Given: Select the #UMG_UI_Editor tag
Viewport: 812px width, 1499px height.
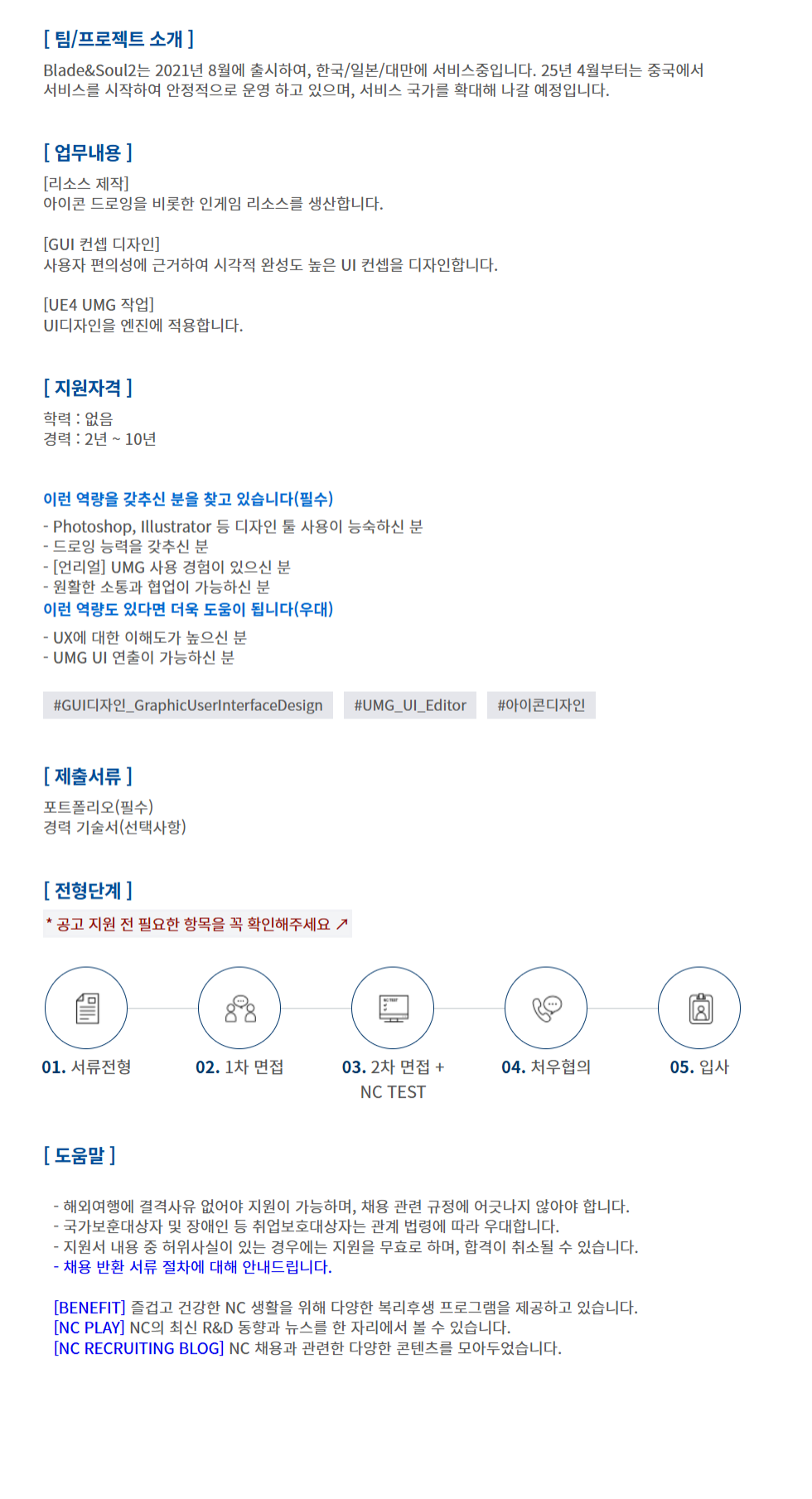Looking at the screenshot, I should [410, 705].
